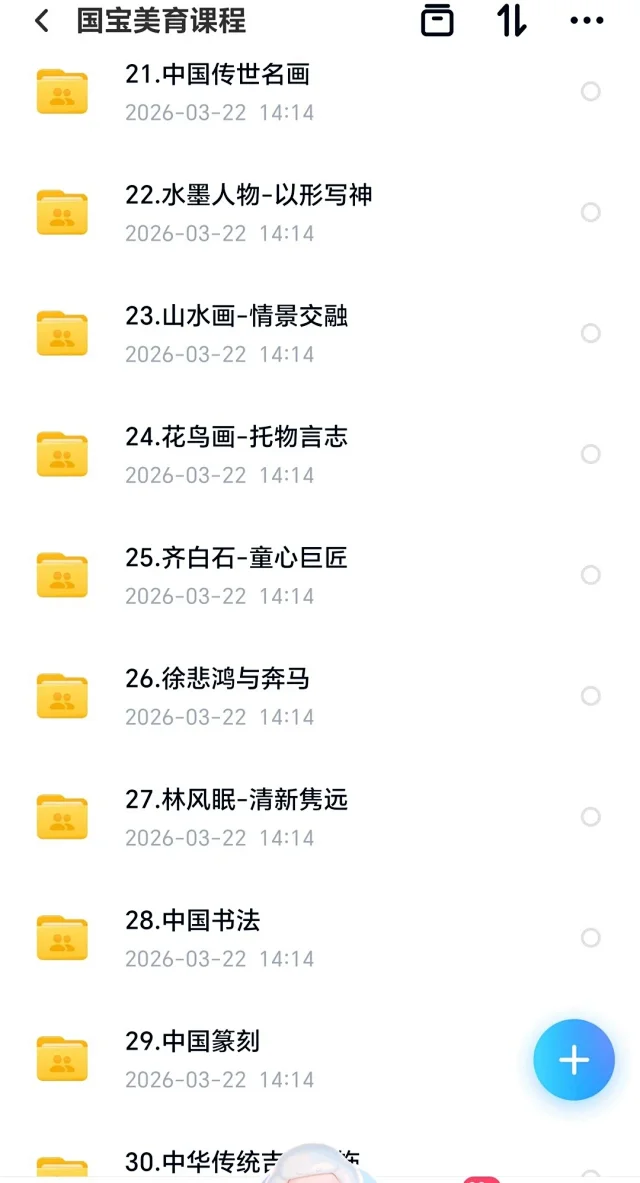Check the circle next to 28.中国书法
This screenshot has height=1183, width=640.
point(591,939)
